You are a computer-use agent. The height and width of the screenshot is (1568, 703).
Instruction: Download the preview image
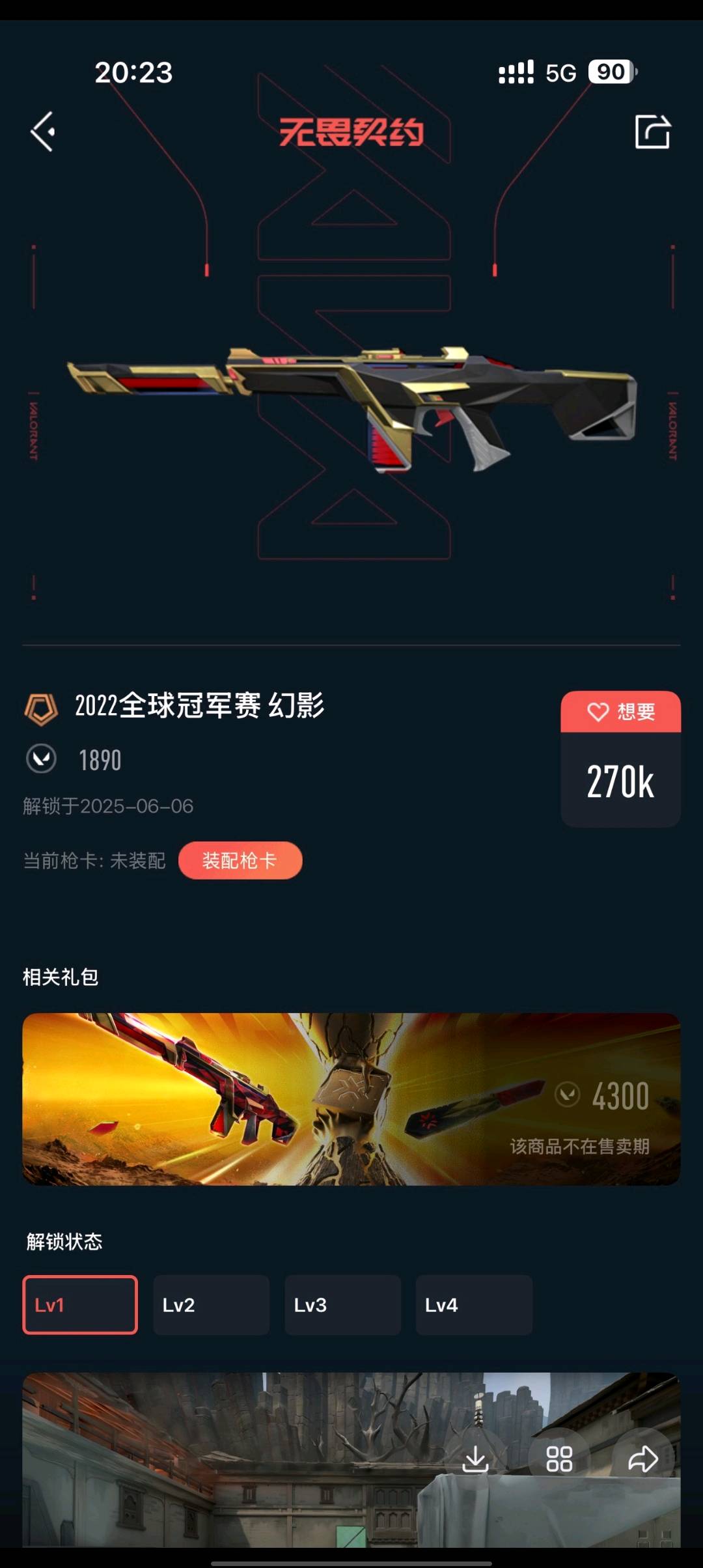[x=476, y=1459]
